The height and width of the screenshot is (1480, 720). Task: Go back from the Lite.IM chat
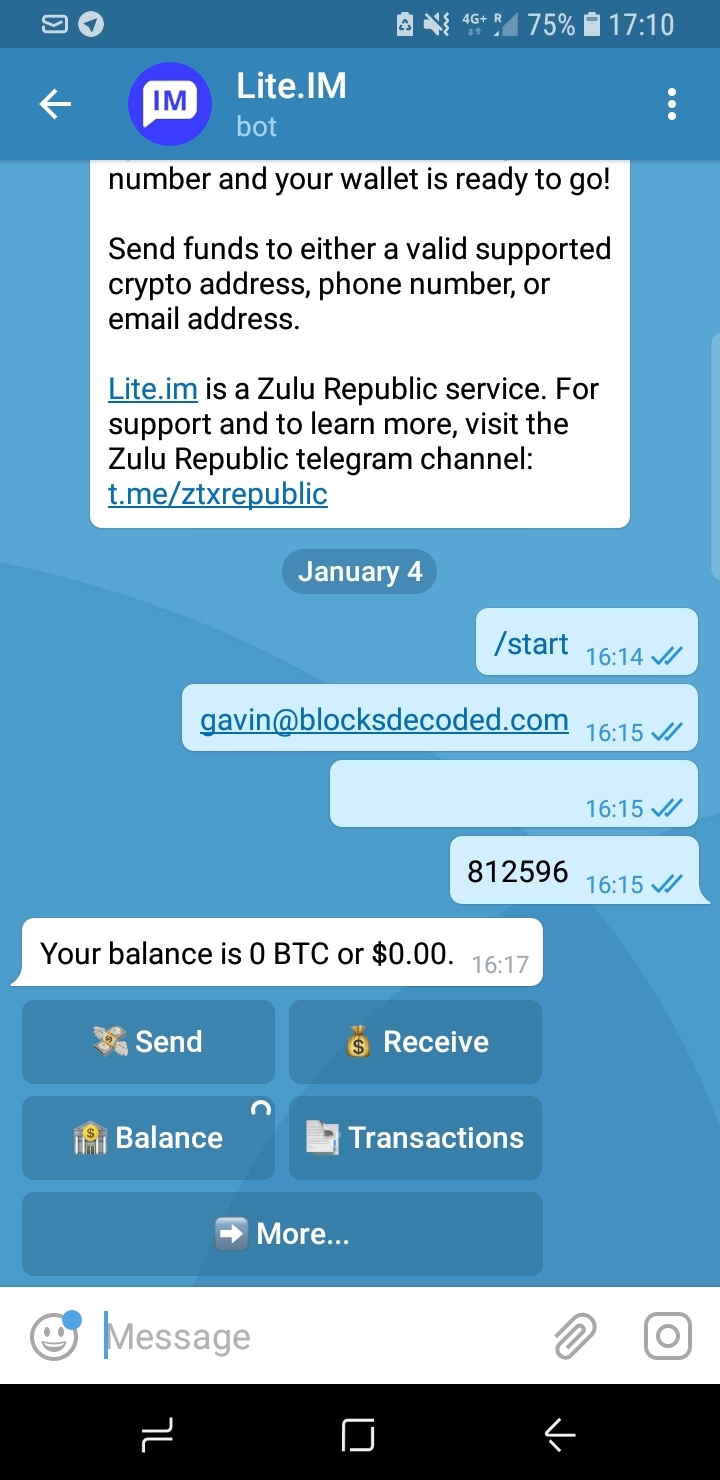(x=55, y=104)
